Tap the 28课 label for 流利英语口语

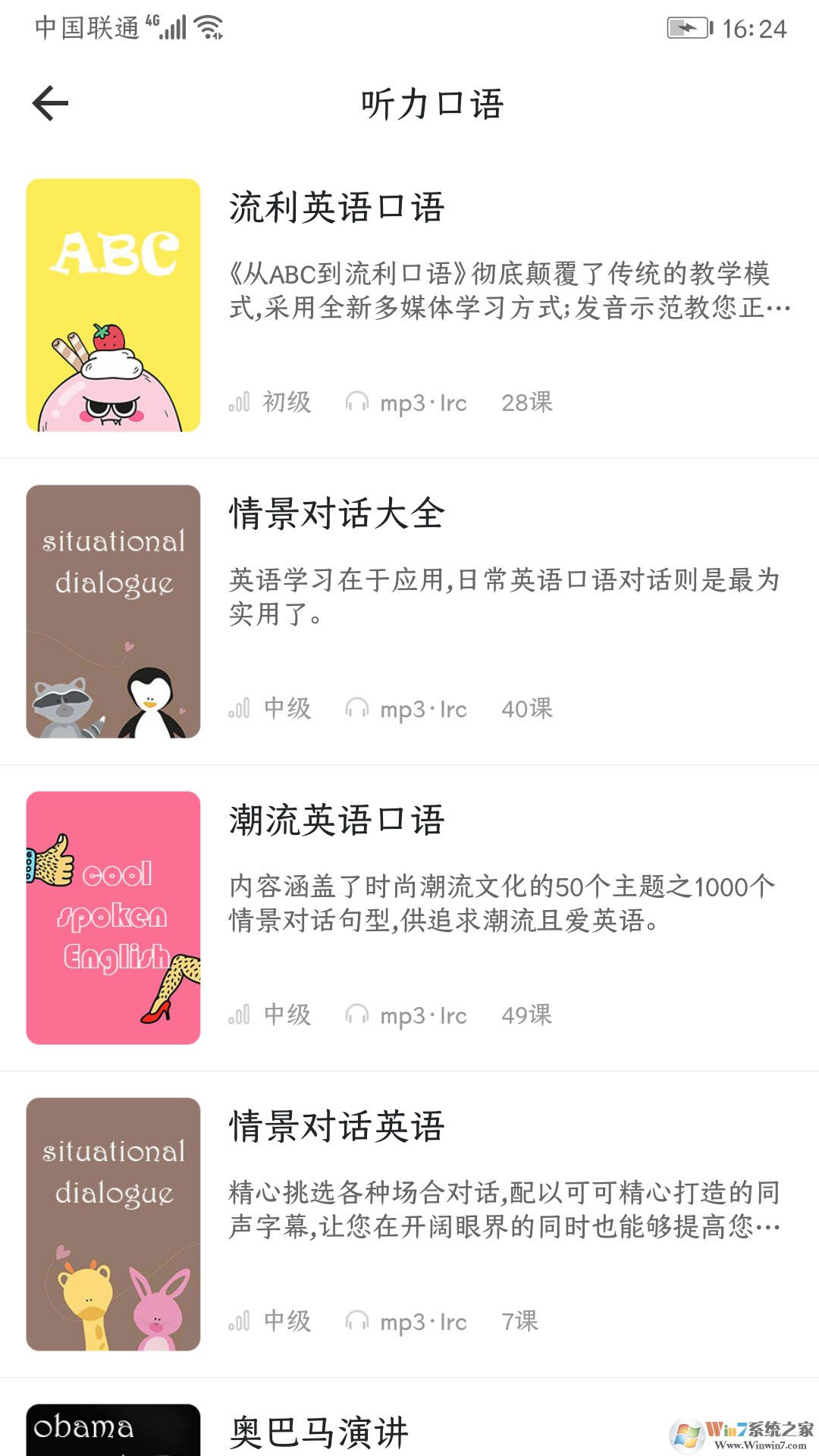(529, 402)
